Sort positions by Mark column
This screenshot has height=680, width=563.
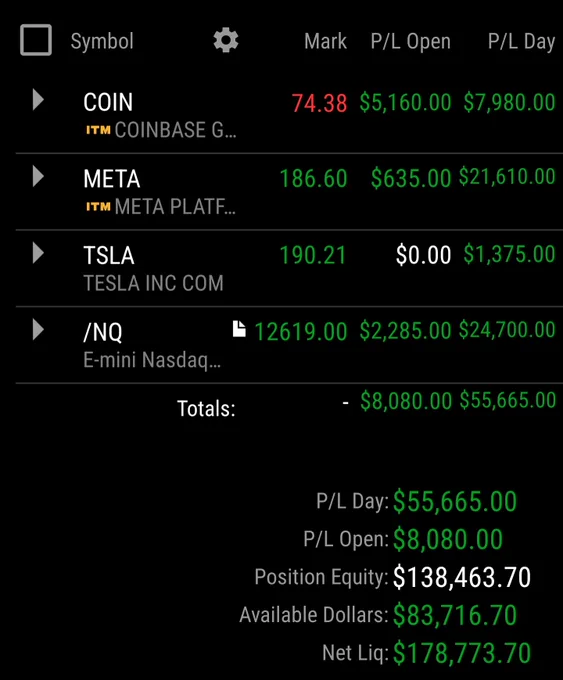[x=325, y=41]
